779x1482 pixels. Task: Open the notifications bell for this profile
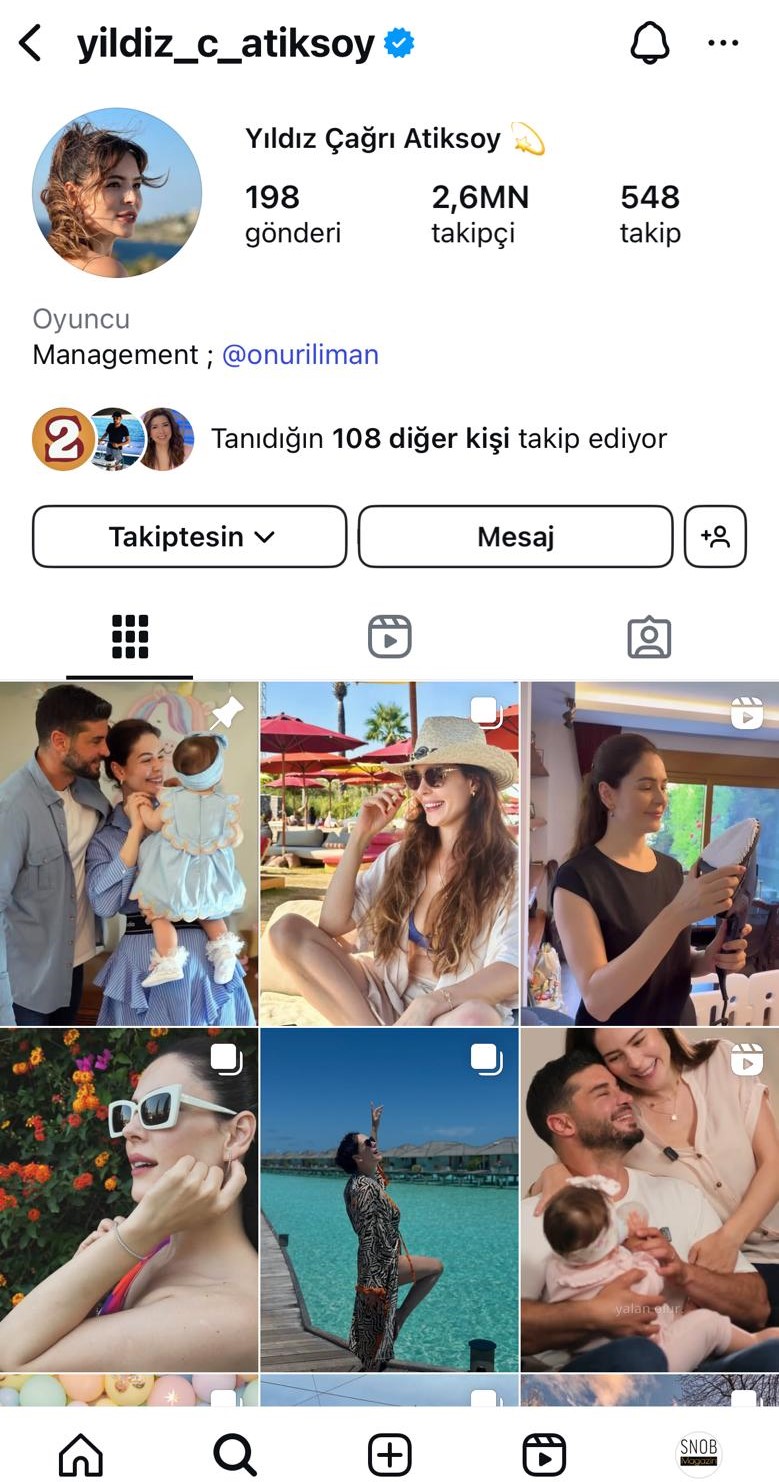[650, 43]
